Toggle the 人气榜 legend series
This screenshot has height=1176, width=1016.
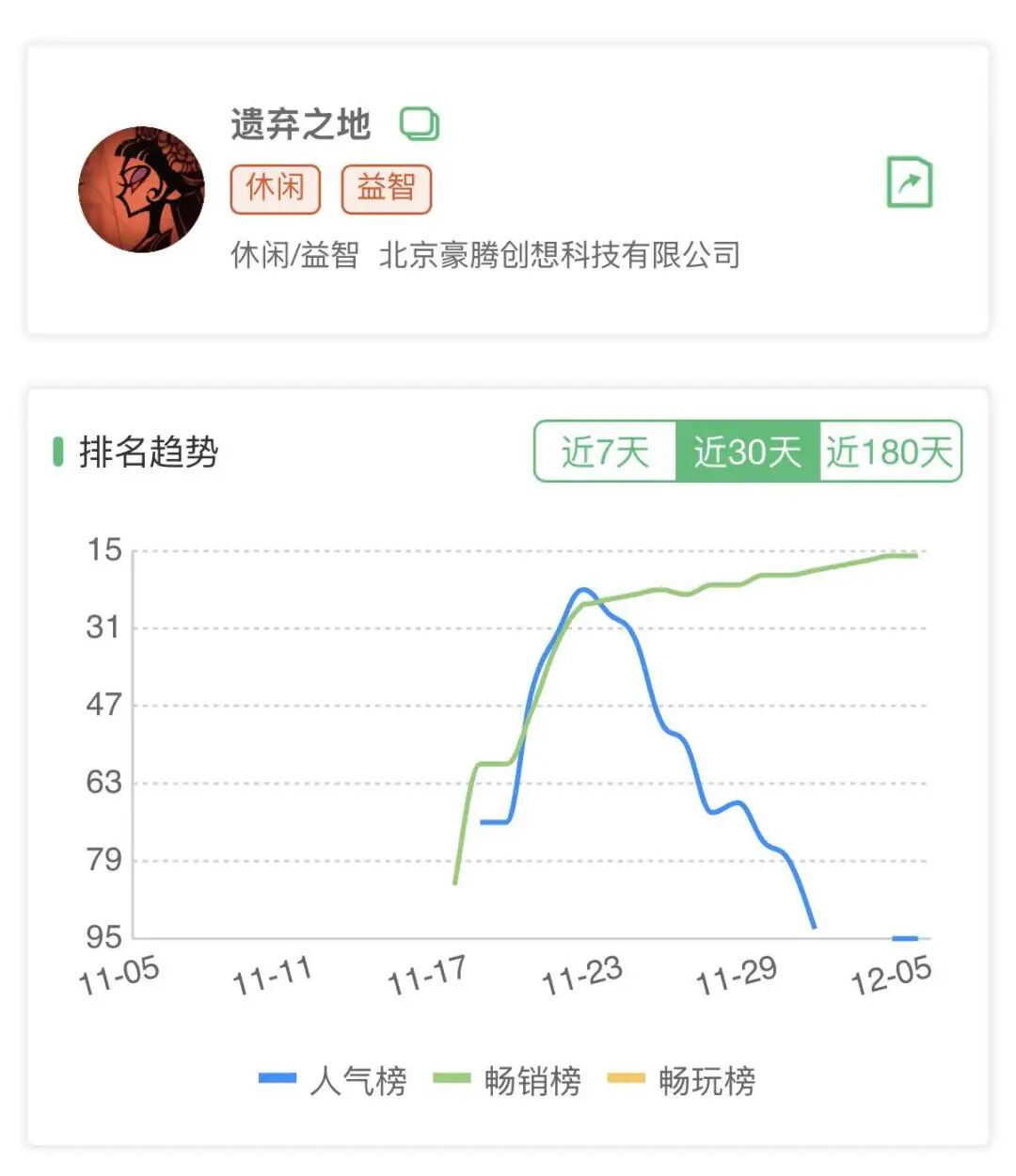pos(333,1080)
